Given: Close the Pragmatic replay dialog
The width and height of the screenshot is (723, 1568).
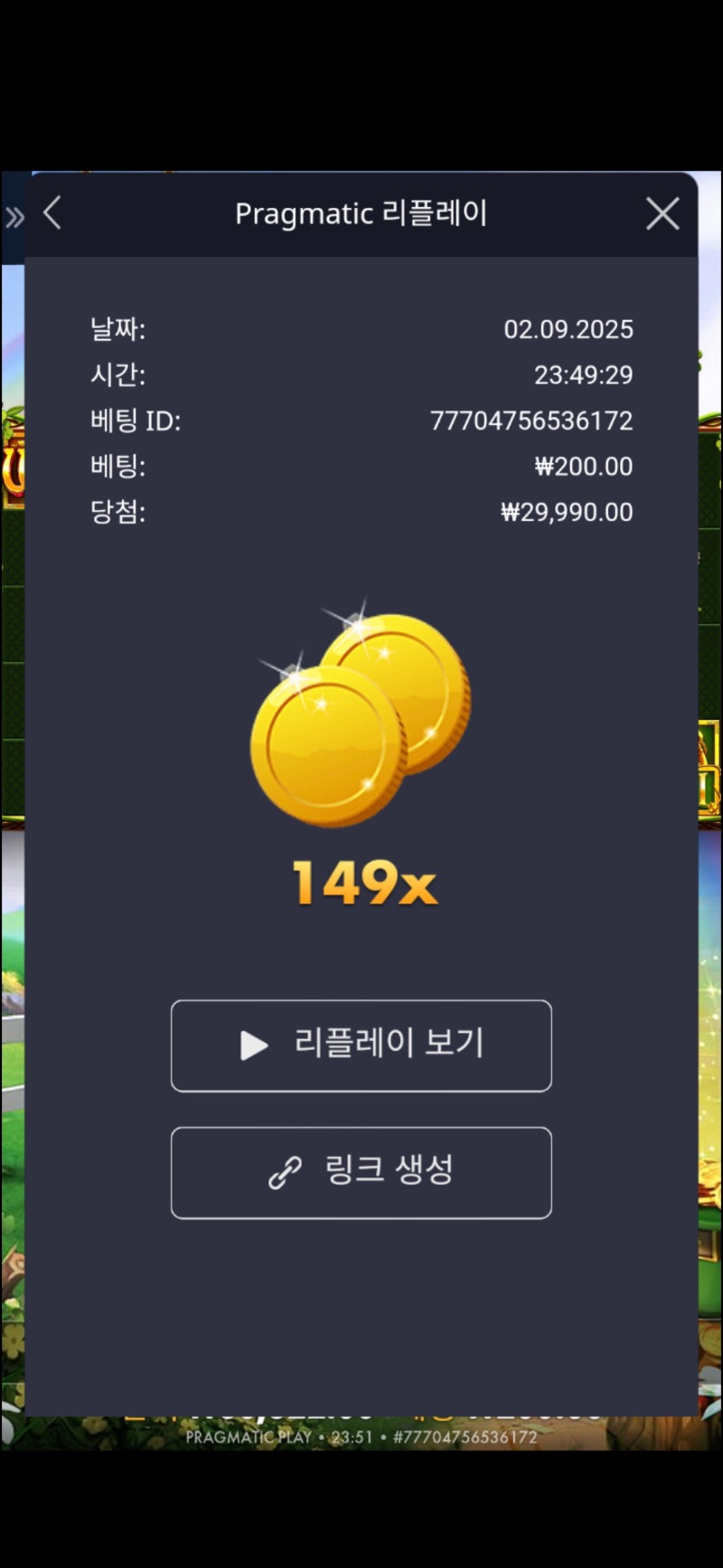Looking at the screenshot, I should coord(662,214).
